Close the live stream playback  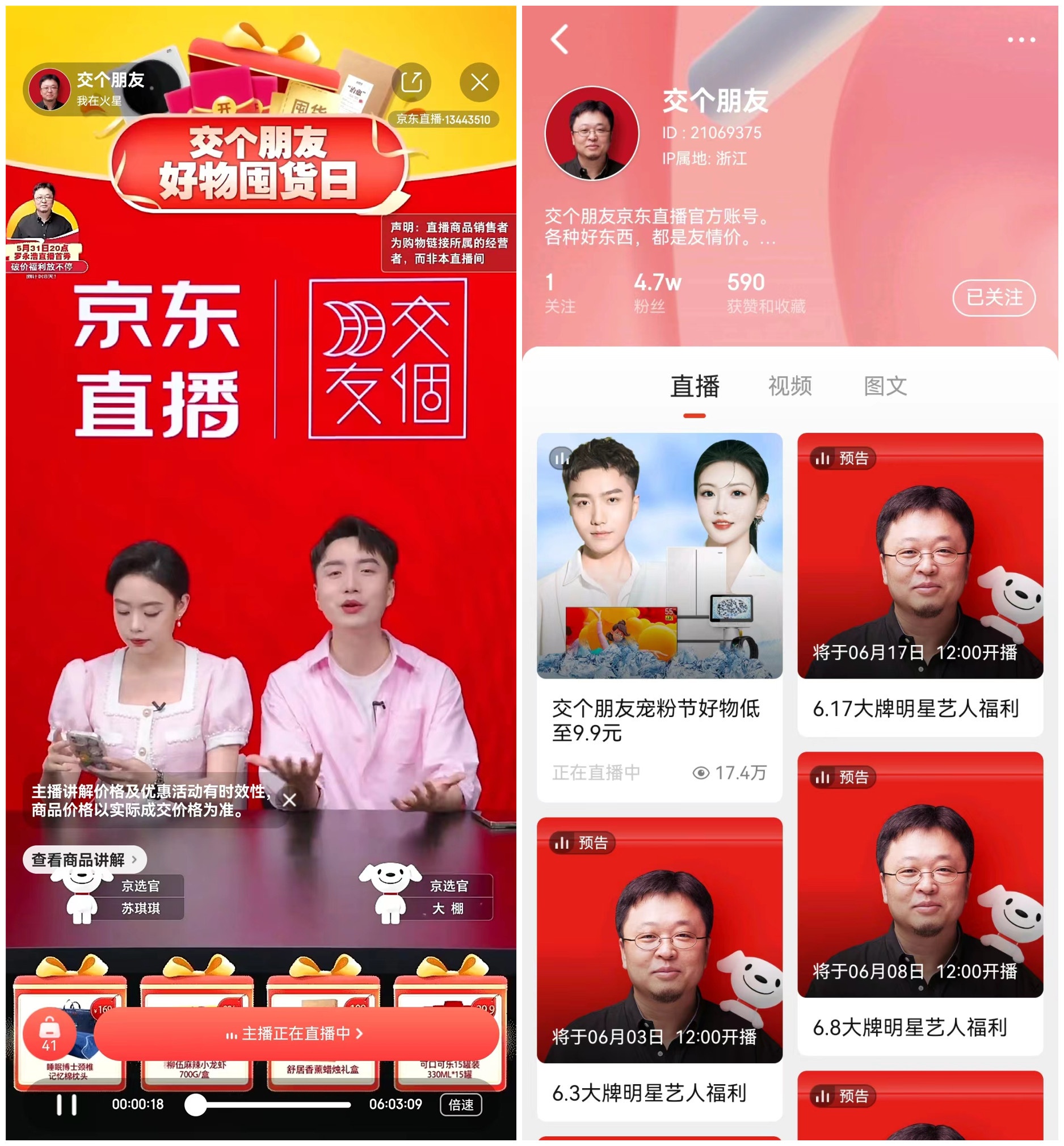tap(479, 82)
